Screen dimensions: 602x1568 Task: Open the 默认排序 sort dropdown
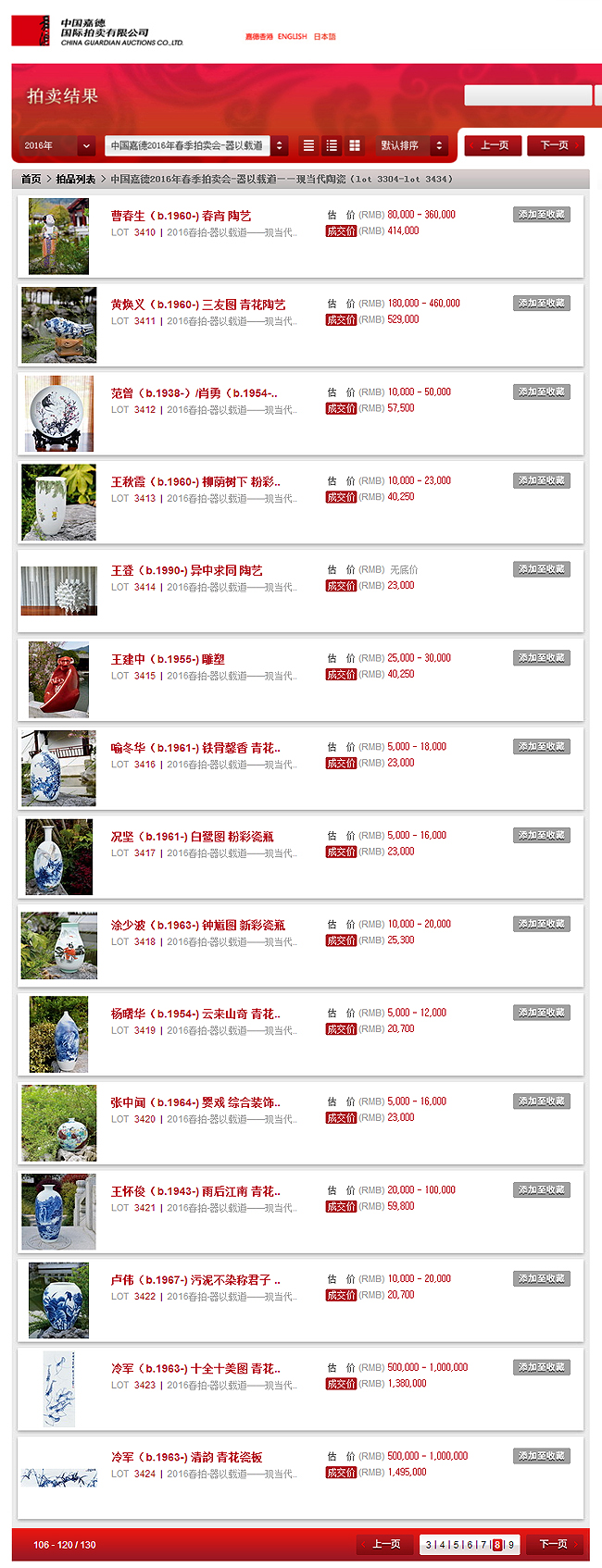coord(412,145)
